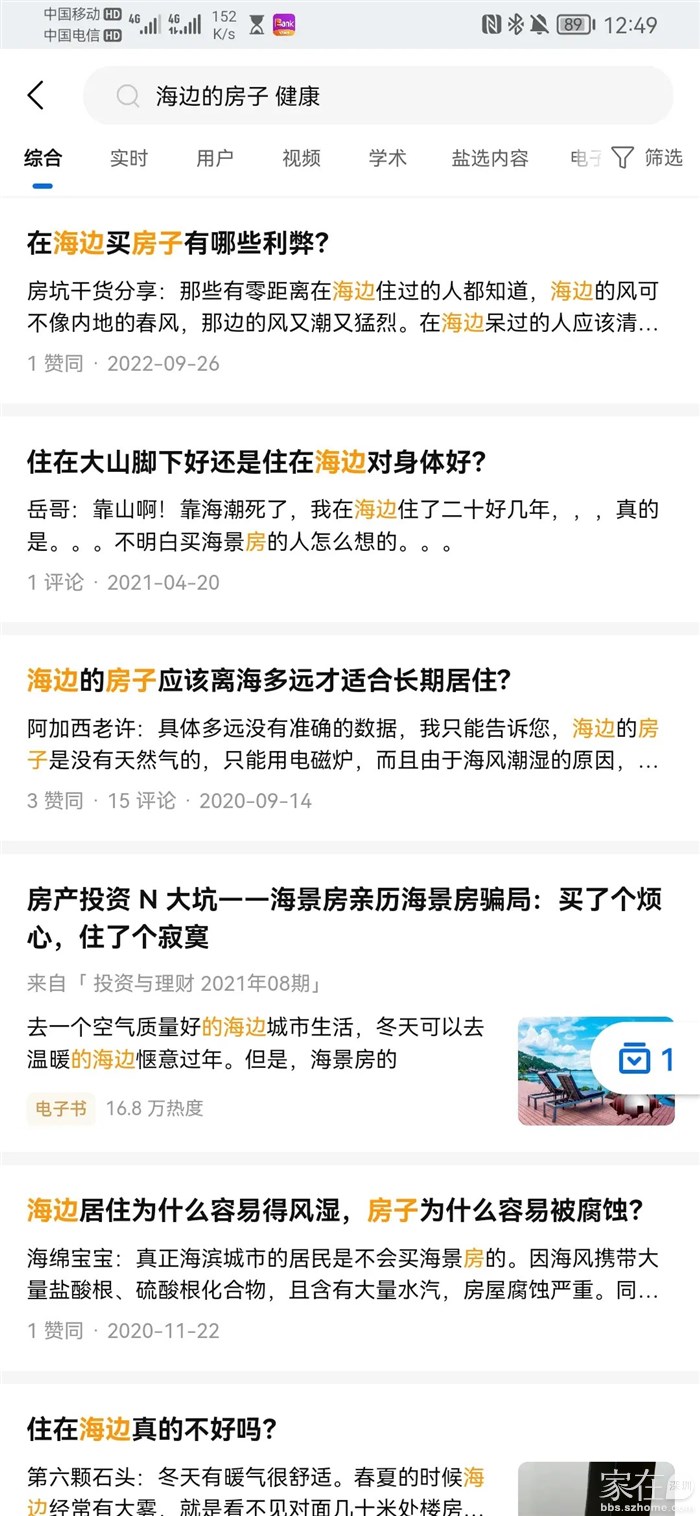Open result 住在大山脚下好还是住在海边对身体好
Image resolution: width=700 pixels, height=1516 pixels.
(x=256, y=461)
